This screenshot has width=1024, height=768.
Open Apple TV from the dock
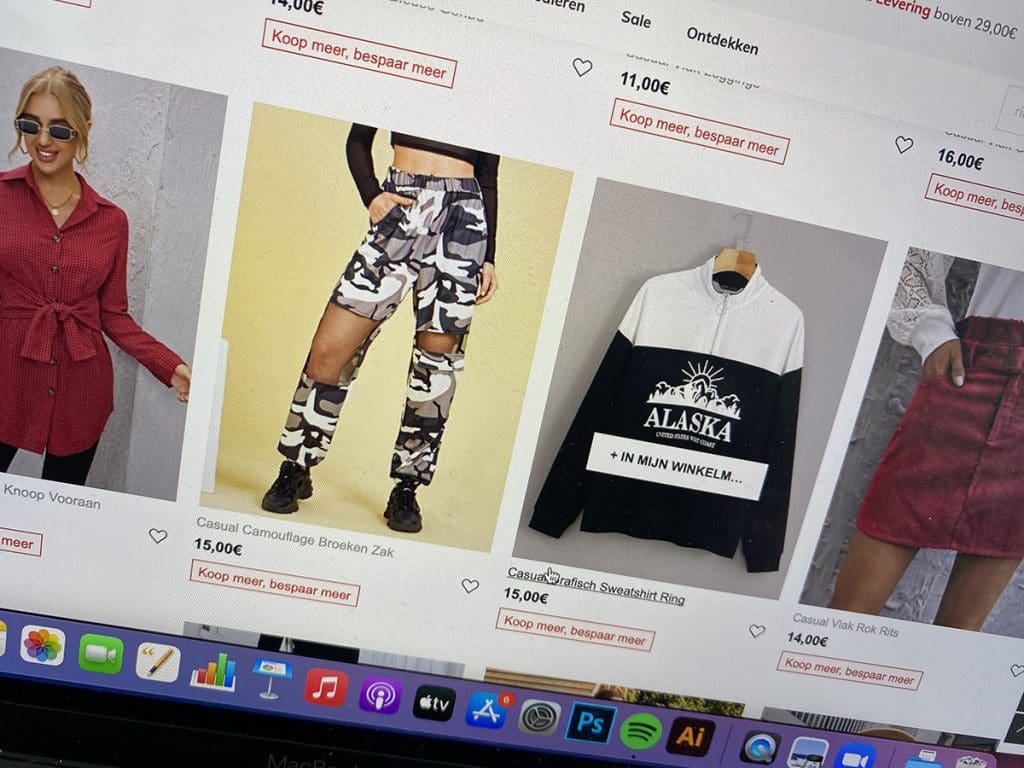434,702
